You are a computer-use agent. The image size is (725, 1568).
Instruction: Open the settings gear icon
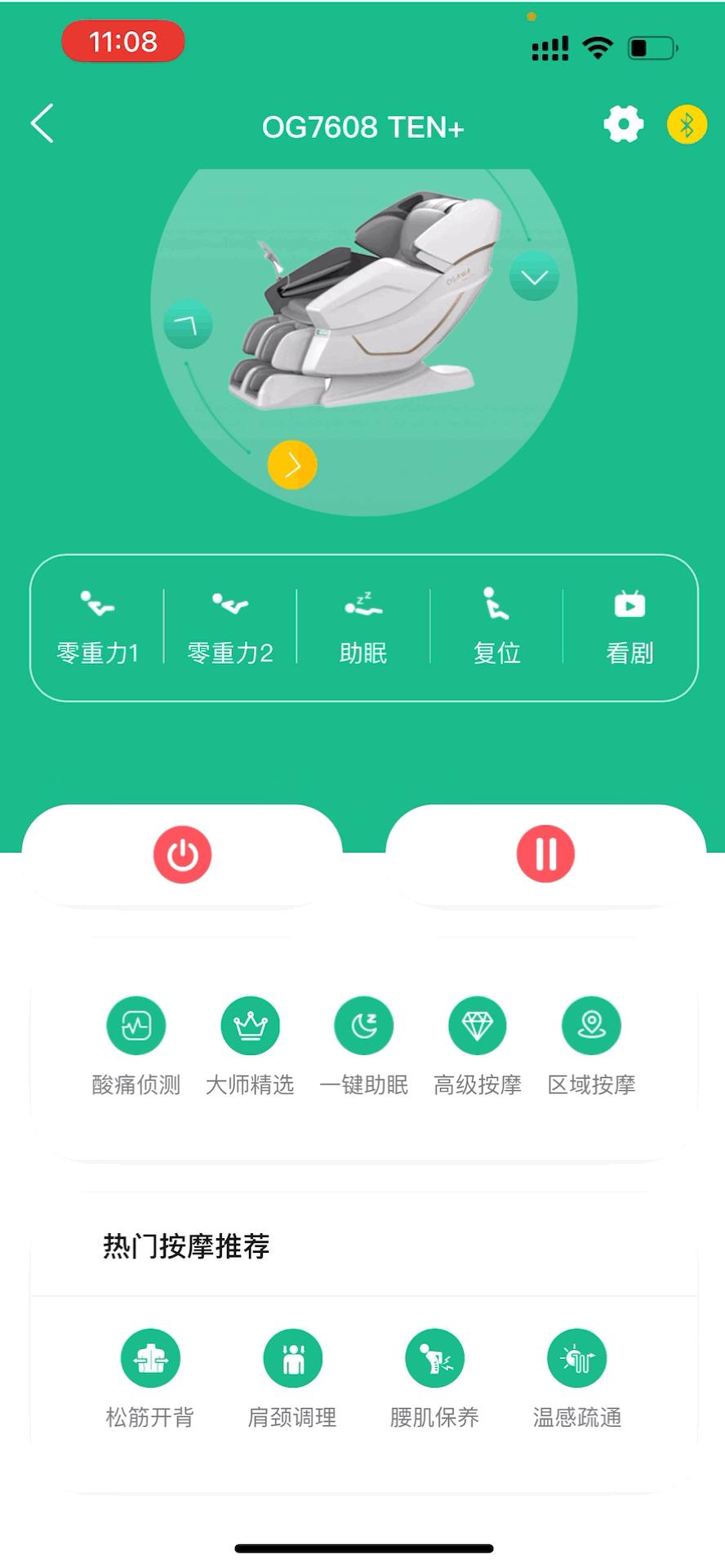pyautogui.click(x=624, y=124)
